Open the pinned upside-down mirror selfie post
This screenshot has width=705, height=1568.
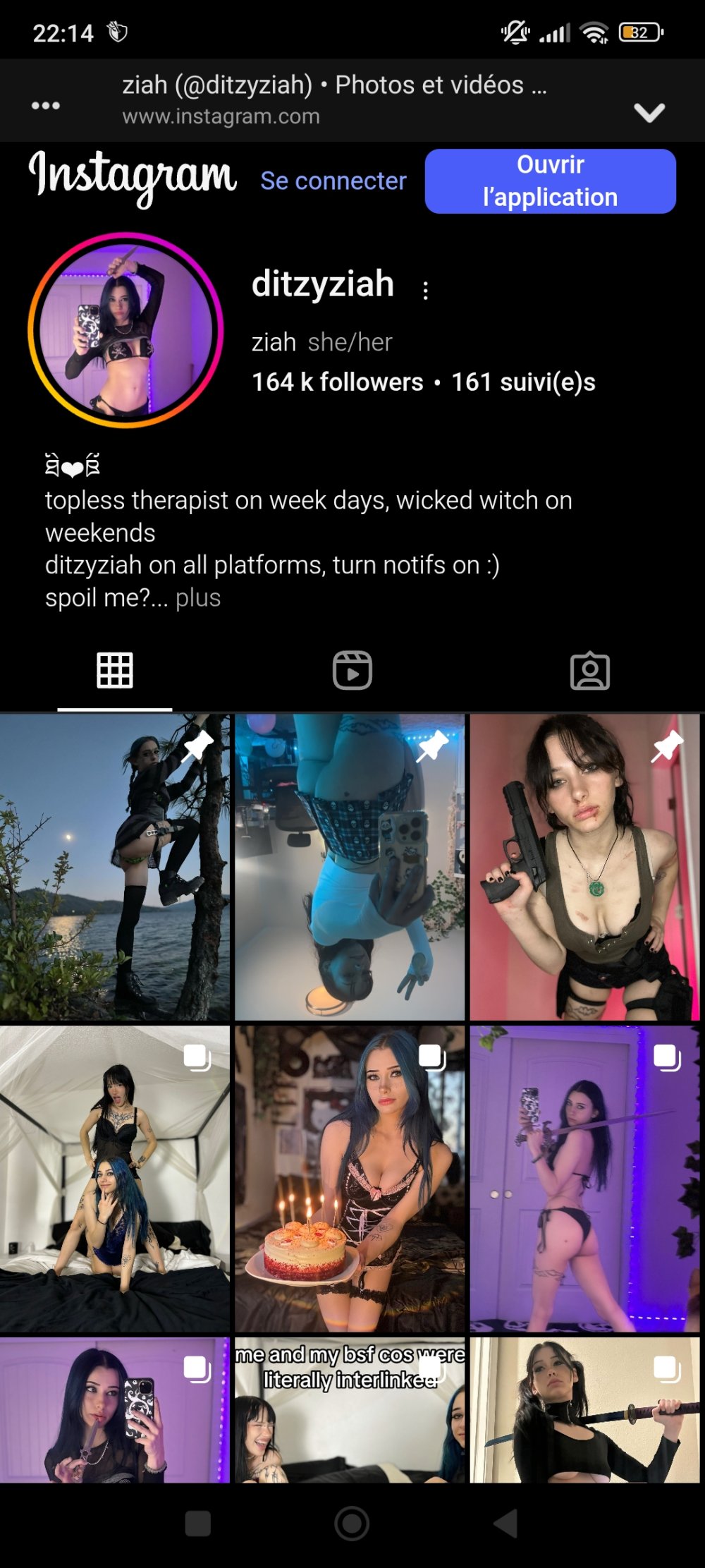click(x=350, y=868)
